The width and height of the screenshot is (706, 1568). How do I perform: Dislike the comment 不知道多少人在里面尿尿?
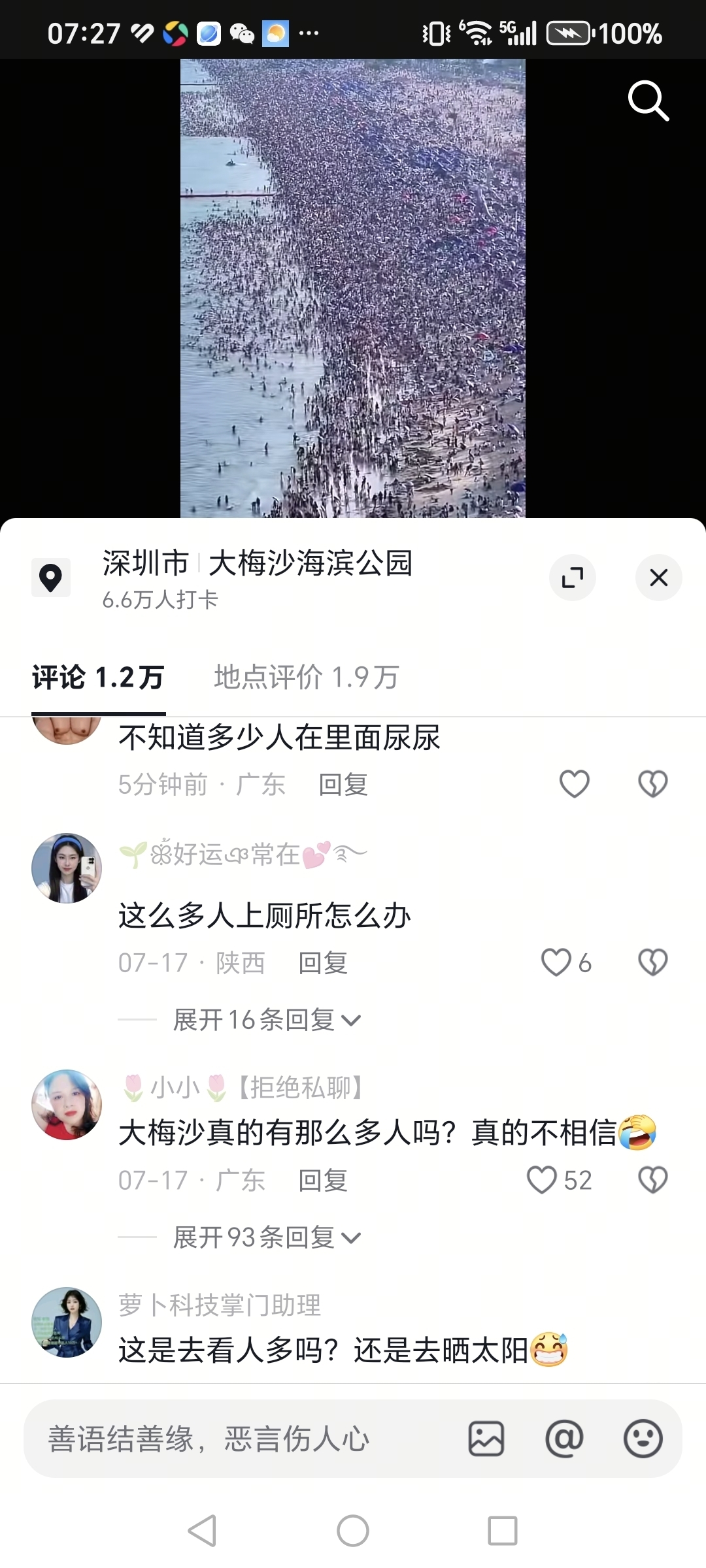point(652,784)
